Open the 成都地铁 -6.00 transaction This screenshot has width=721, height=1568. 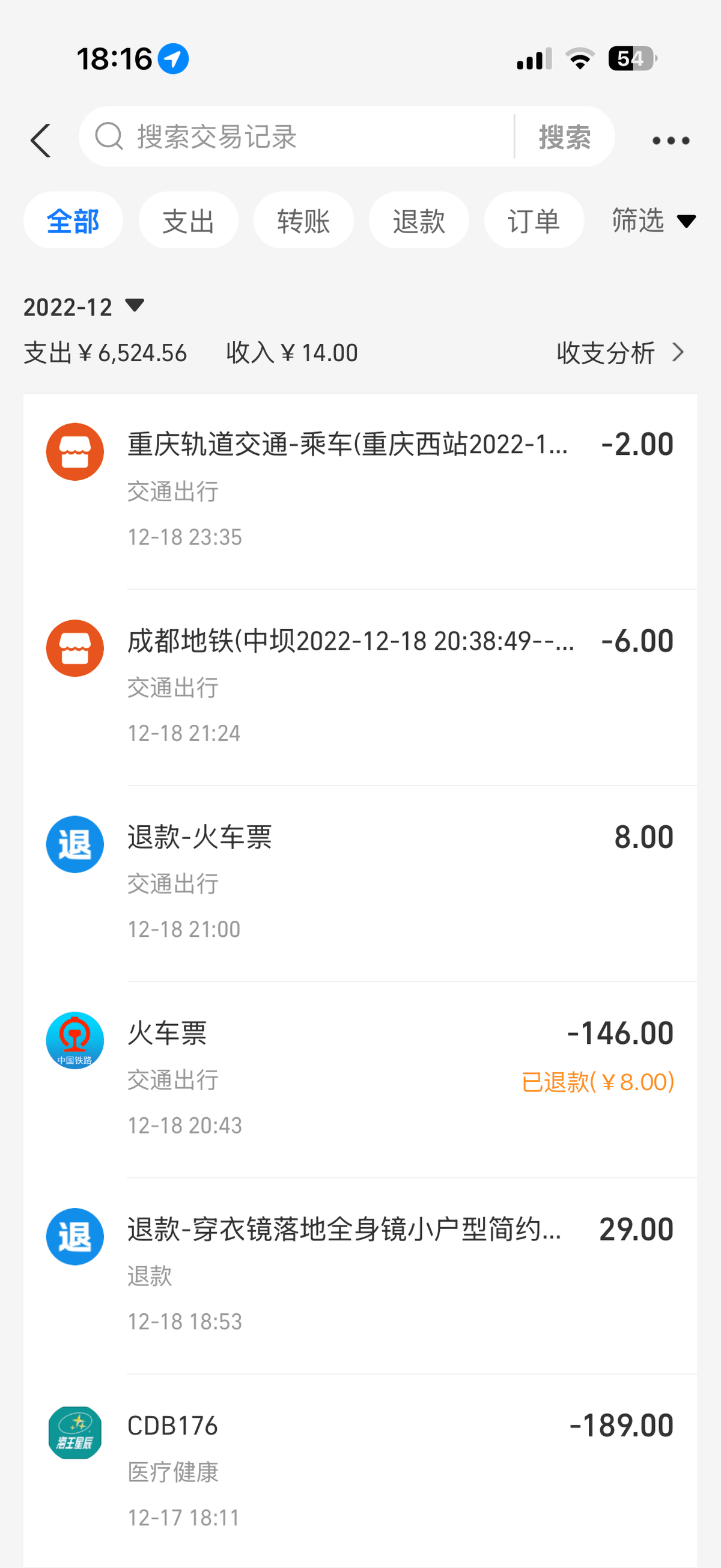click(x=360, y=687)
